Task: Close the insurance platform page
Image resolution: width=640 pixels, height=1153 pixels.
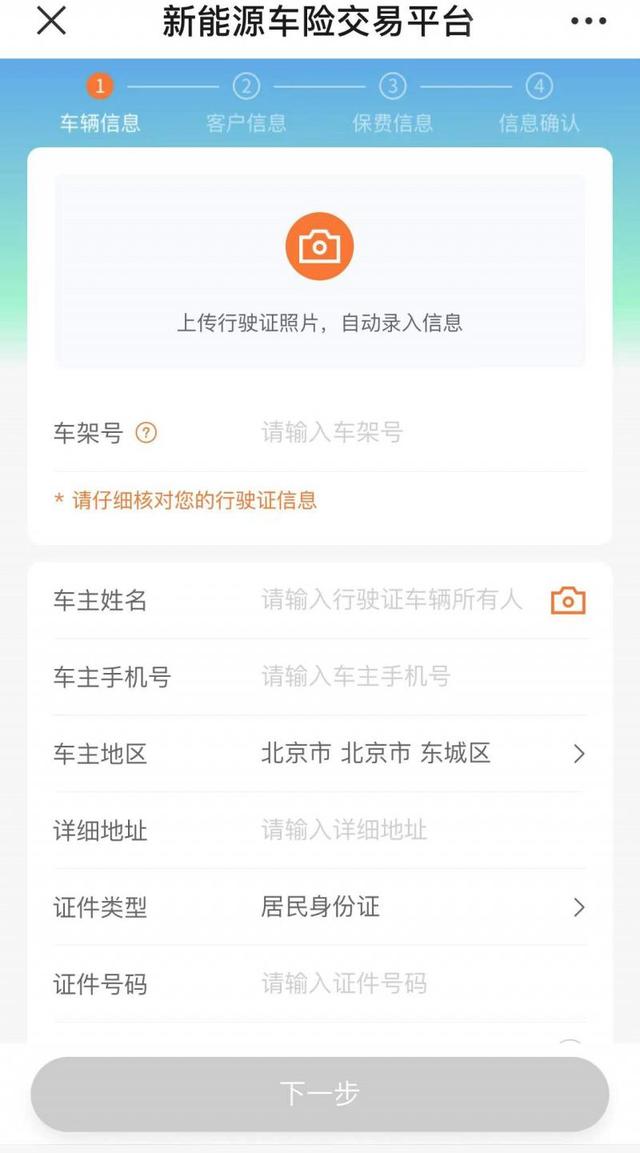Action: click(x=51, y=21)
